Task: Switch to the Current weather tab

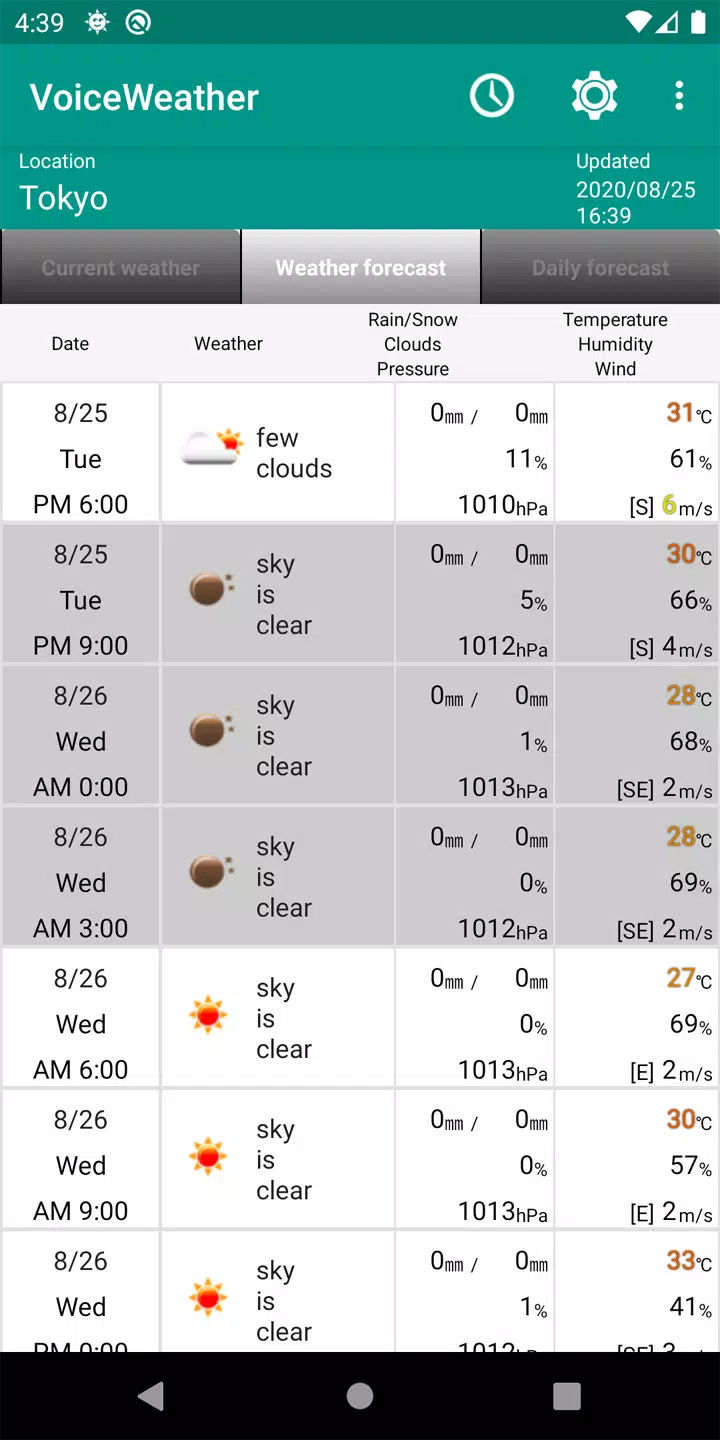Action: click(120, 267)
